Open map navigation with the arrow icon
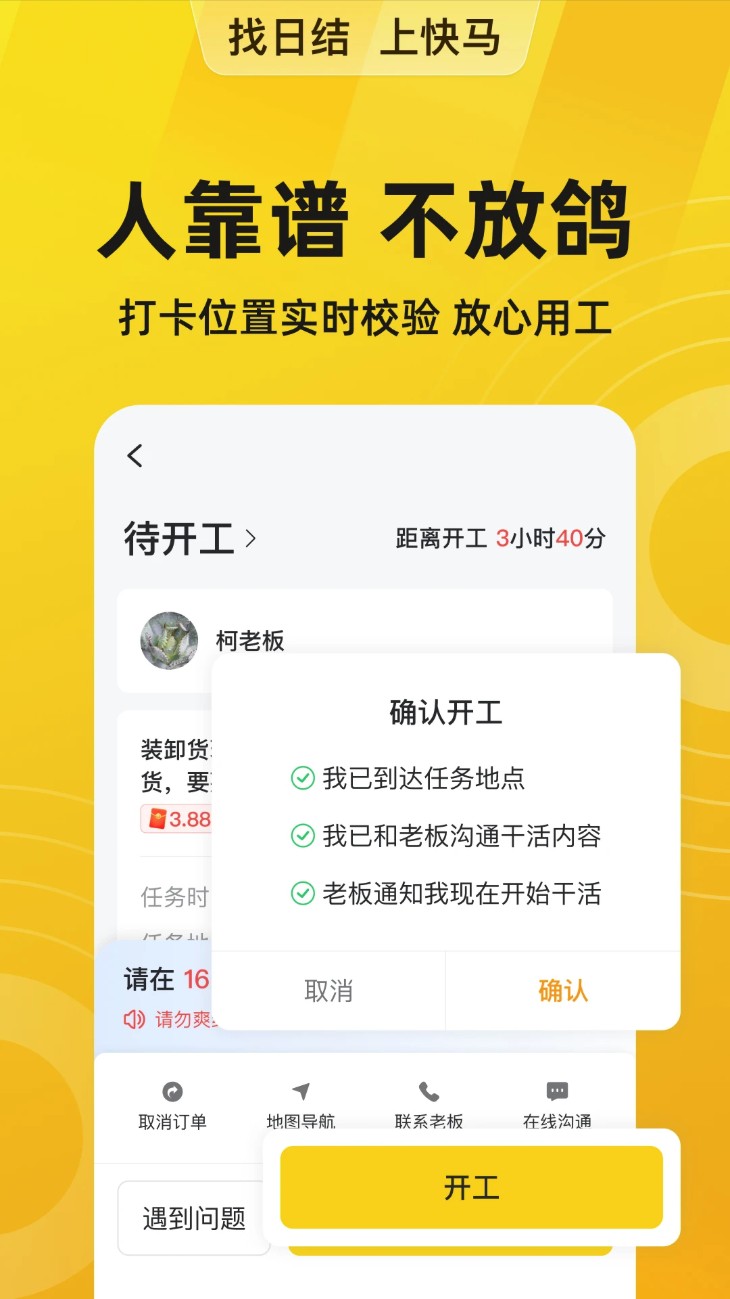Viewport: 730px width, 1299px height. tap(300, 1091)
